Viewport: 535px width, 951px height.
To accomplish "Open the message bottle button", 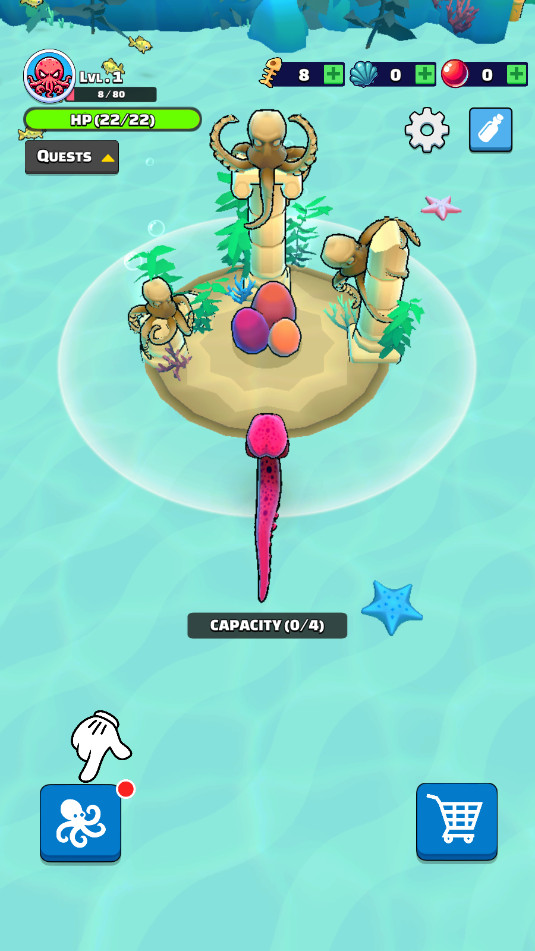I will (491, 129).
